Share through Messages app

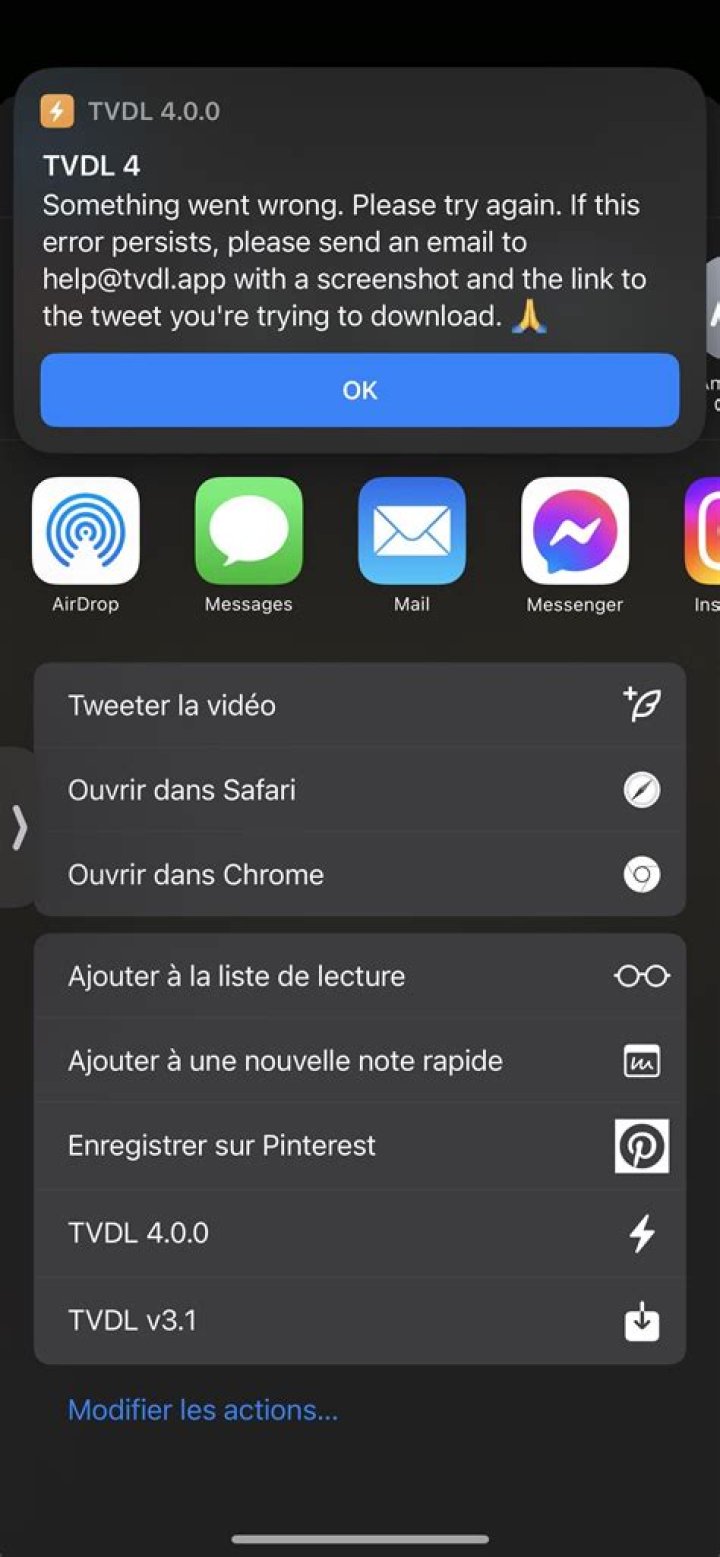point(248,531)
